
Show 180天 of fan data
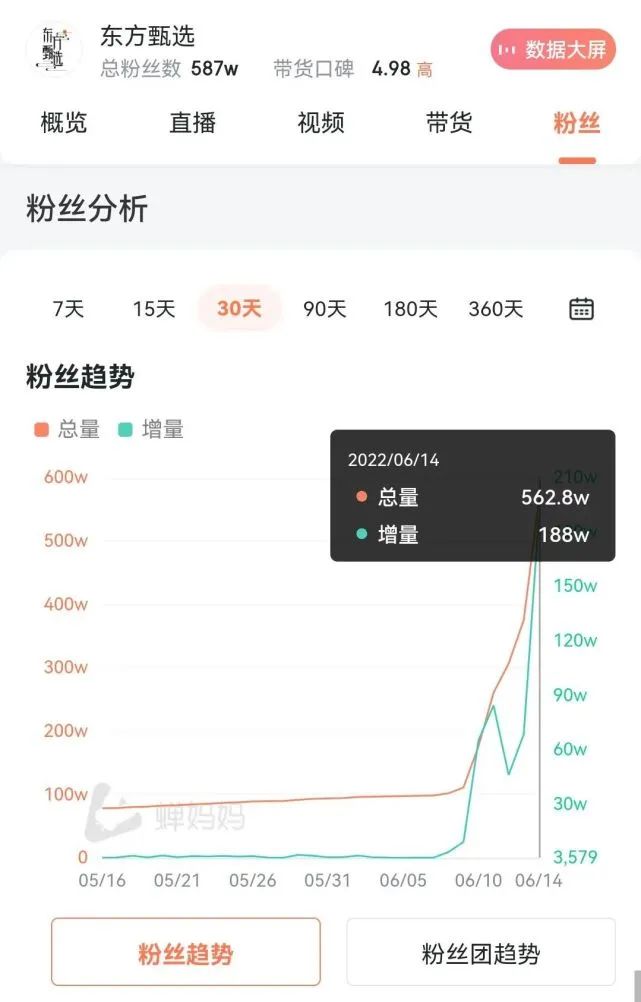pyautogui.click(x=410, y=309)
